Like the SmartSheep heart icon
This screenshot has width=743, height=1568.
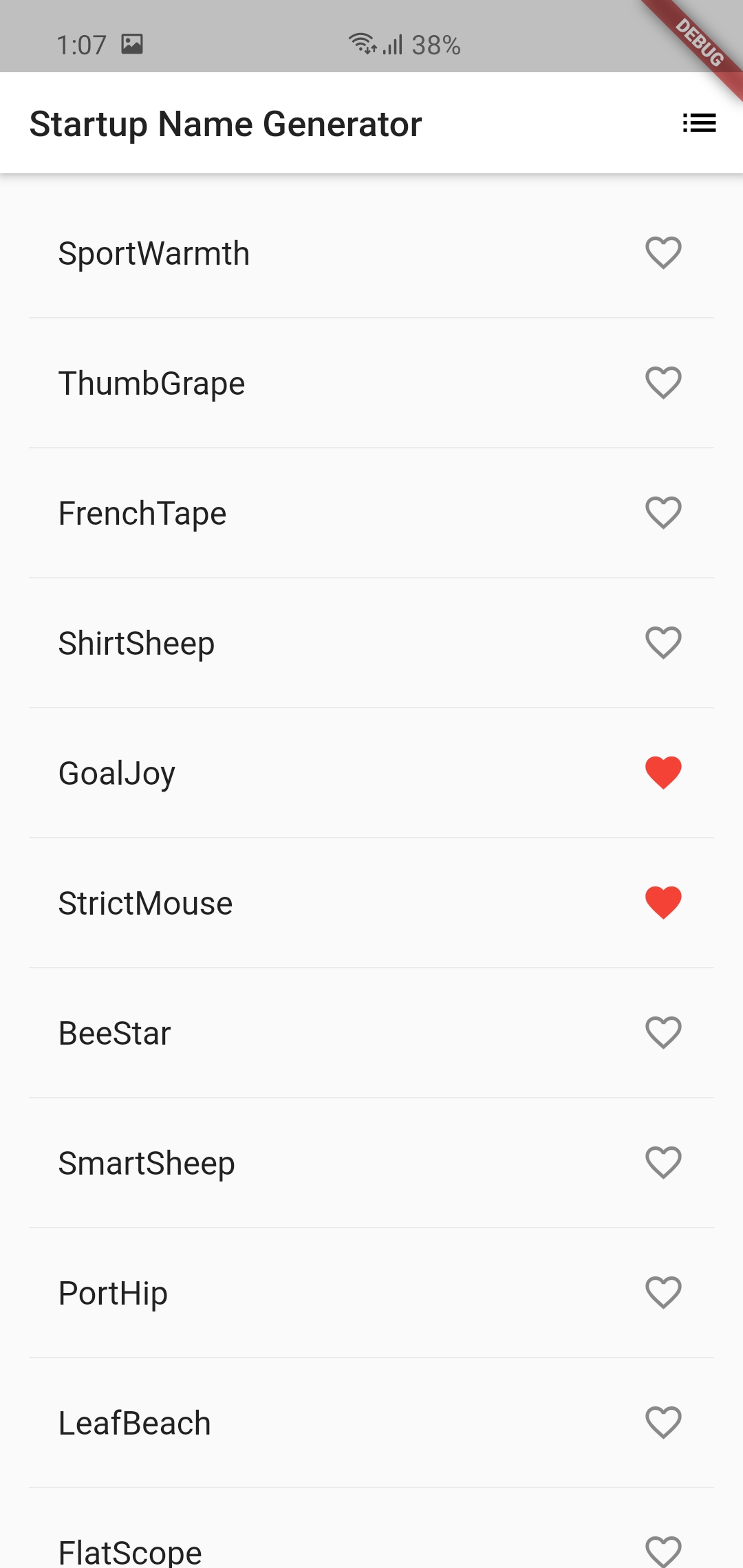pos(663,1162)
